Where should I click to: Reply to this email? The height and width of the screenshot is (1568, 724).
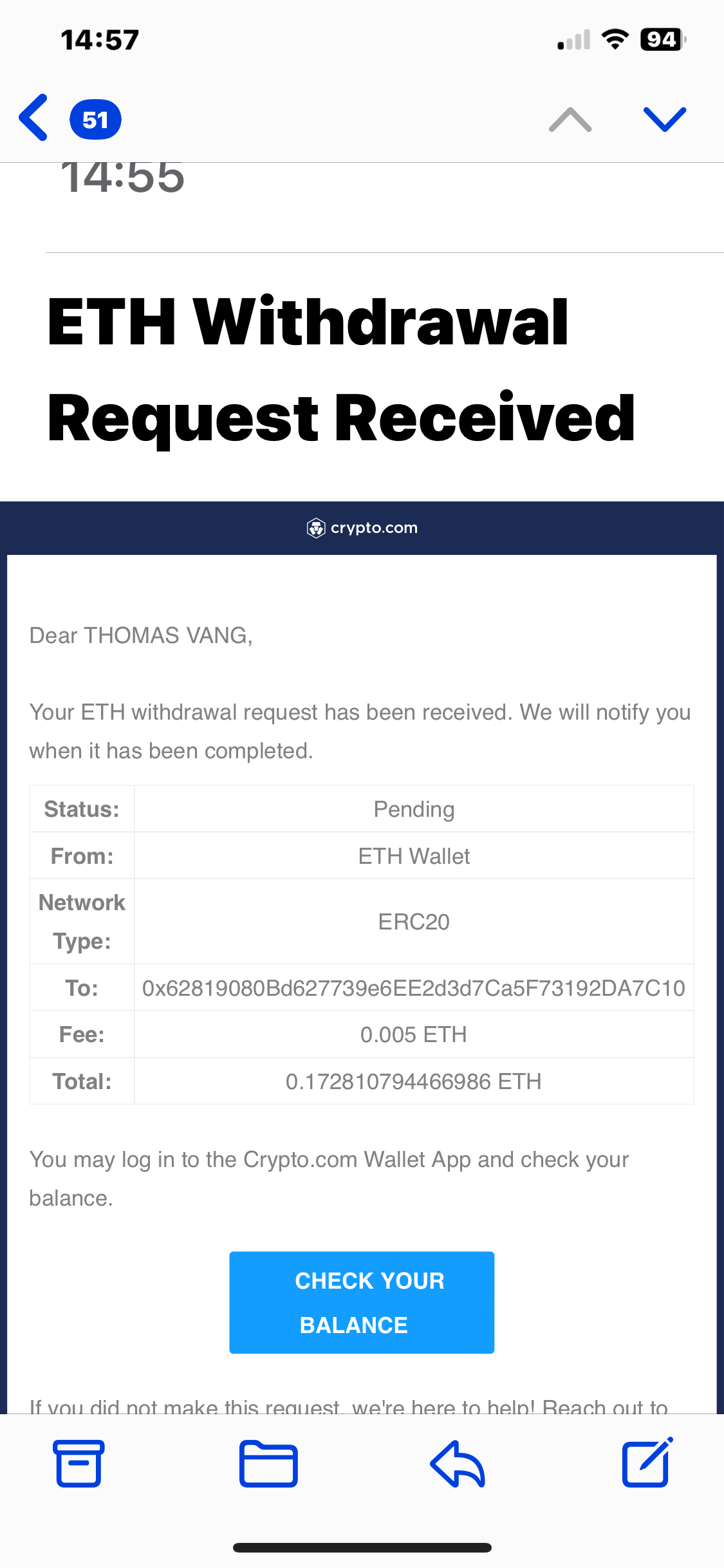click(457, 1463)
